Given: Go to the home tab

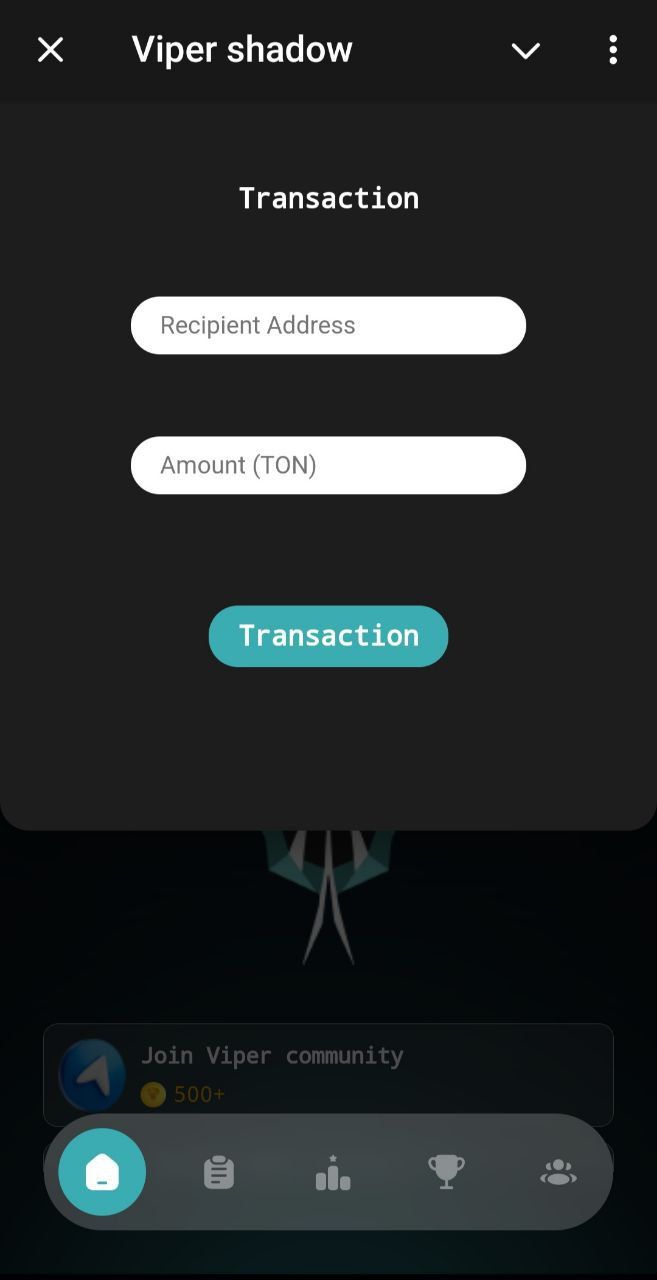Looking at the screenshot, I should [102, 1172].
